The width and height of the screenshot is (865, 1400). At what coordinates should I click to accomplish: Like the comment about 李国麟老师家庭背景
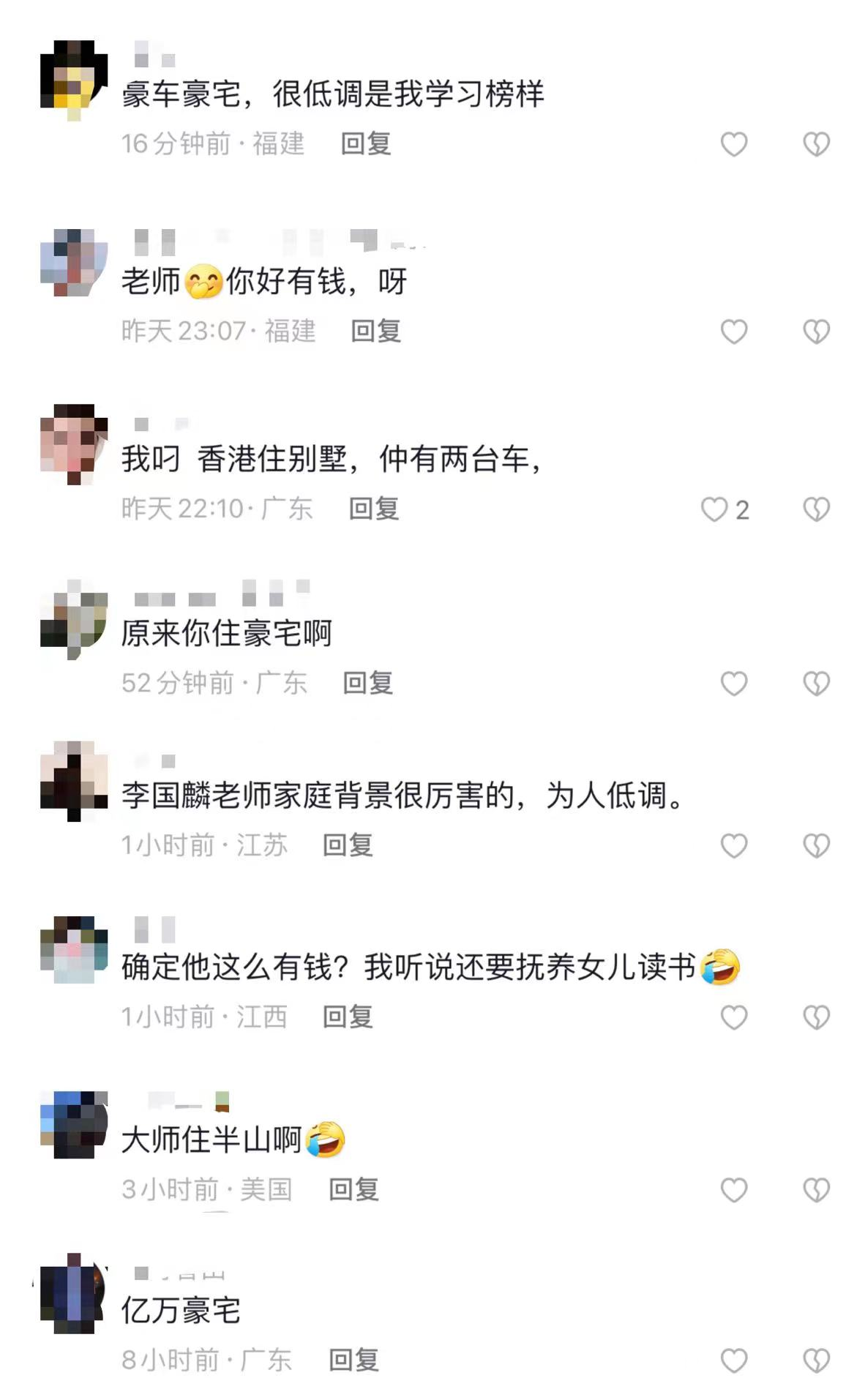[733, 845]
